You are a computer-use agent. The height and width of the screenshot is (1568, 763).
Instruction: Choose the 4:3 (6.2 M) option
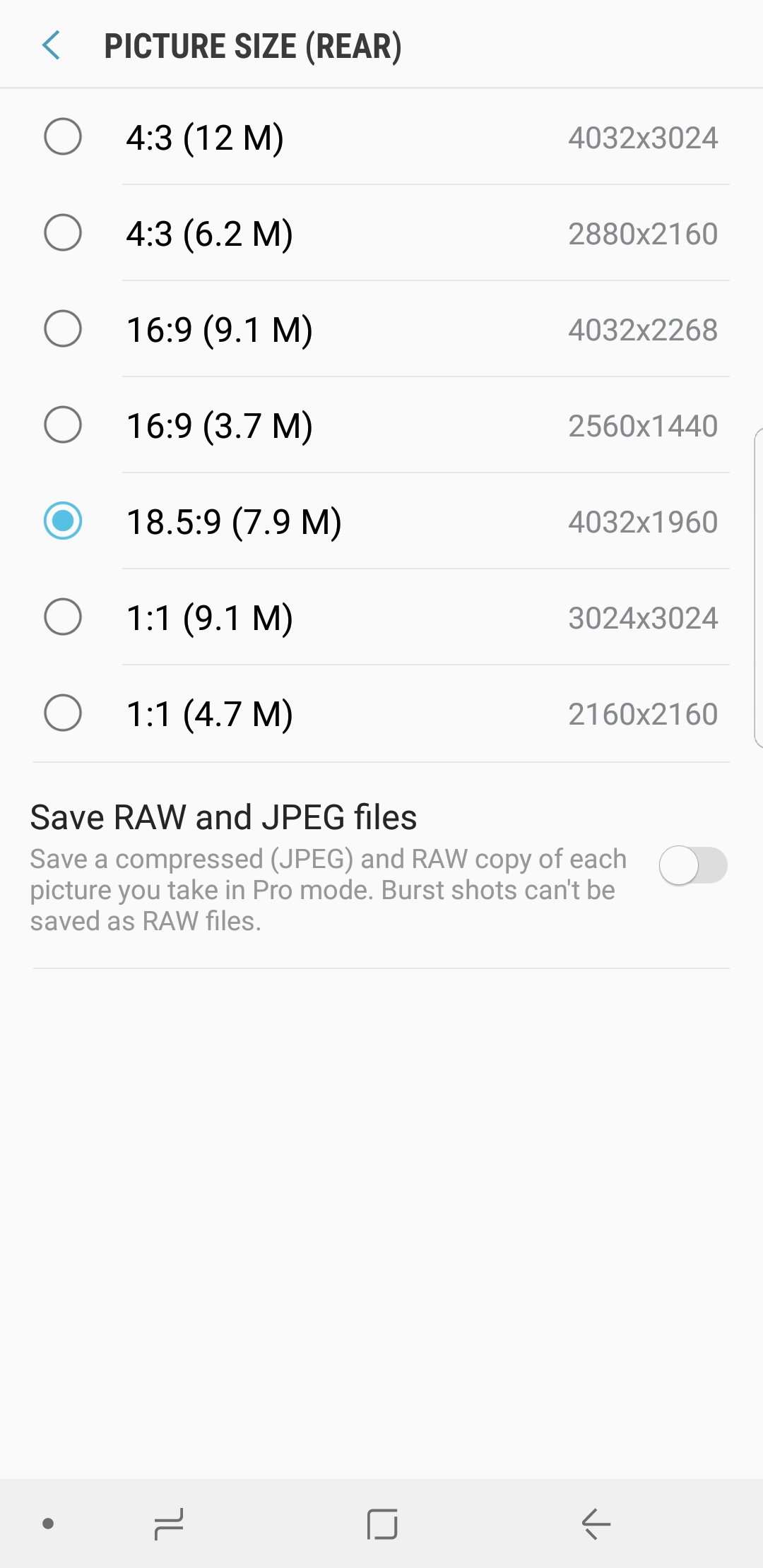tap(381, 233)
